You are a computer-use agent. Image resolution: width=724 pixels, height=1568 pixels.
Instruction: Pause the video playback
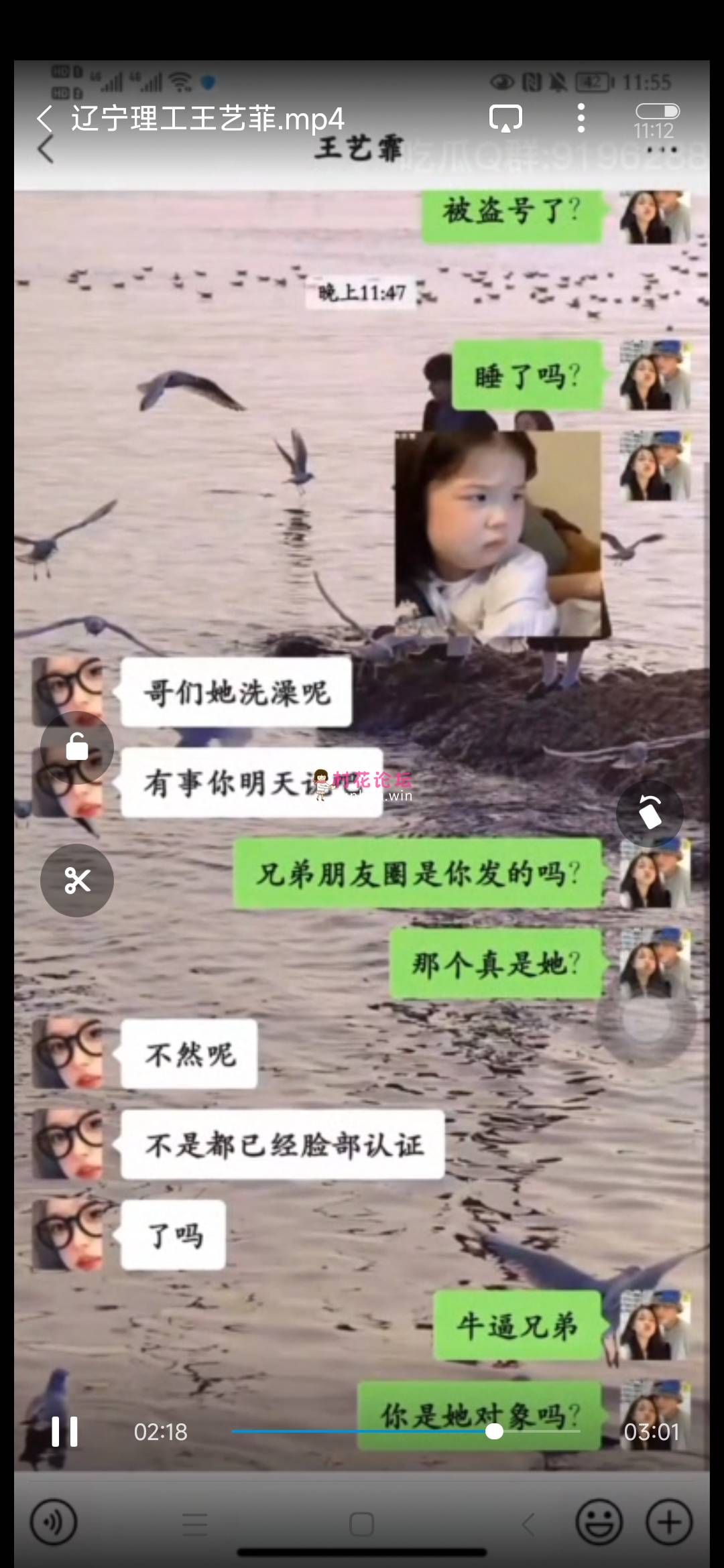(x=65, y=1432)
